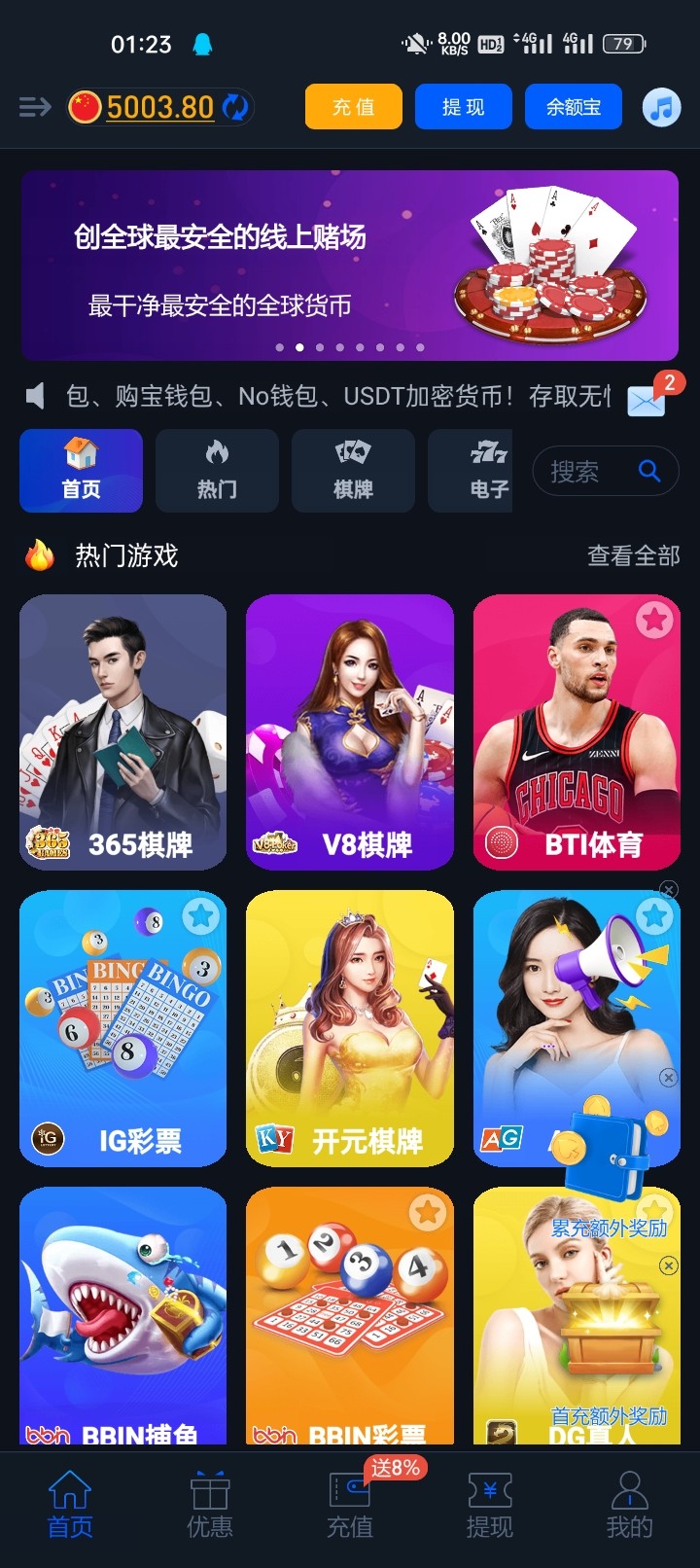Screen dimensions: 700x1568
Task: Toggle the music note icon
Action: pyautogui.click(x=661, y=107)
